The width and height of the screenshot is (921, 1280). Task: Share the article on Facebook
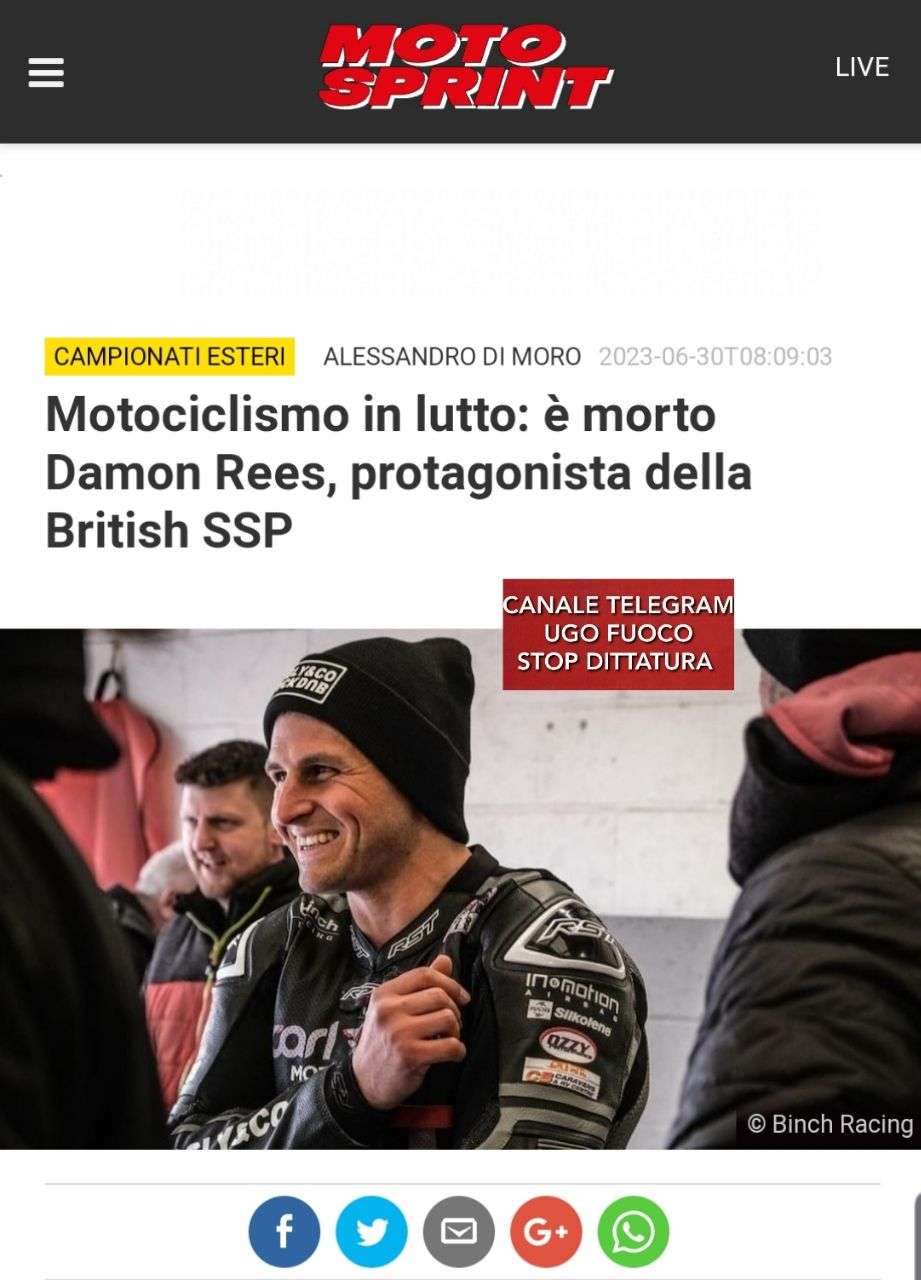coord(284,1232)
